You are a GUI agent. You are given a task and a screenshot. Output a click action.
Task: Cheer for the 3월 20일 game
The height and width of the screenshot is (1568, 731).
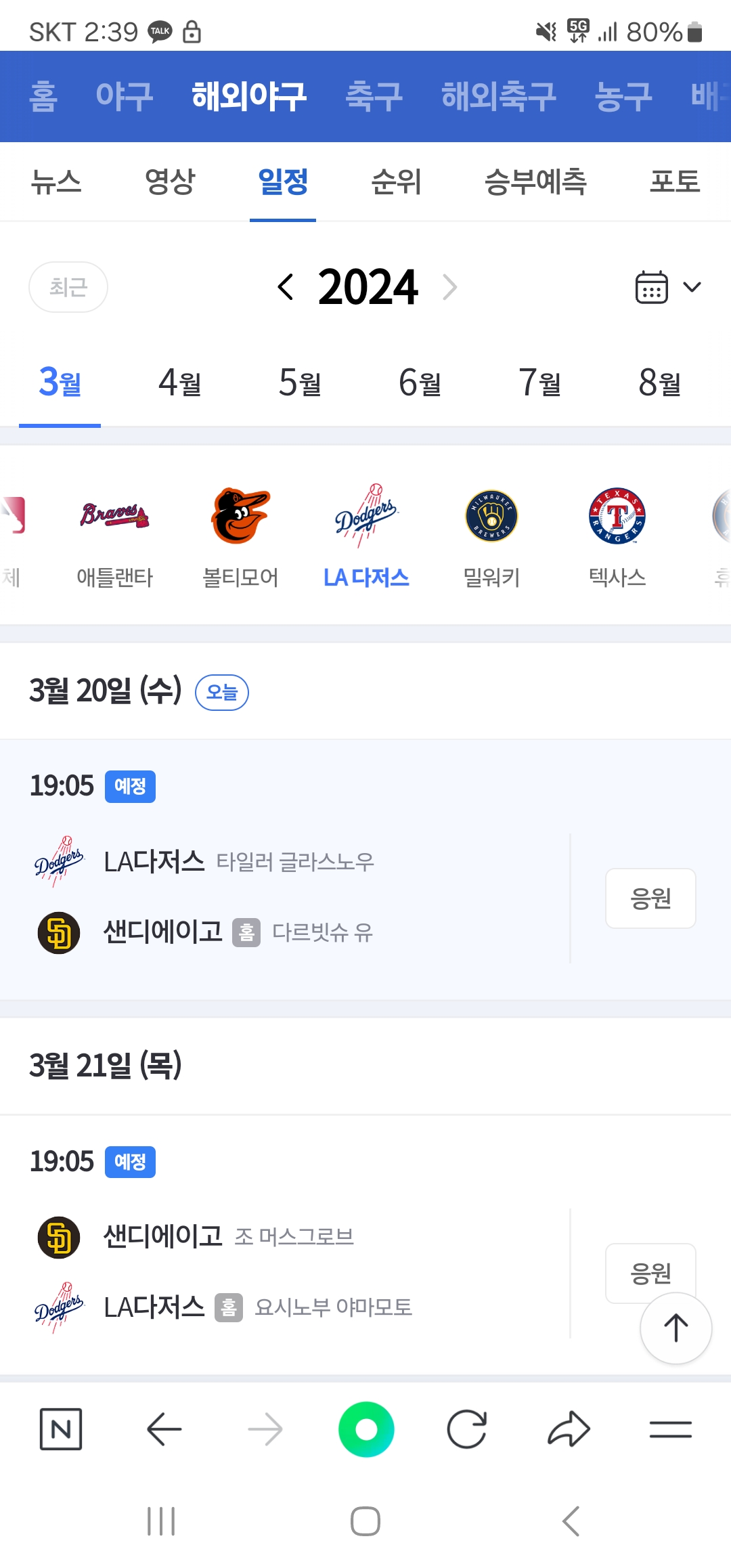click(x=650, y=898)
